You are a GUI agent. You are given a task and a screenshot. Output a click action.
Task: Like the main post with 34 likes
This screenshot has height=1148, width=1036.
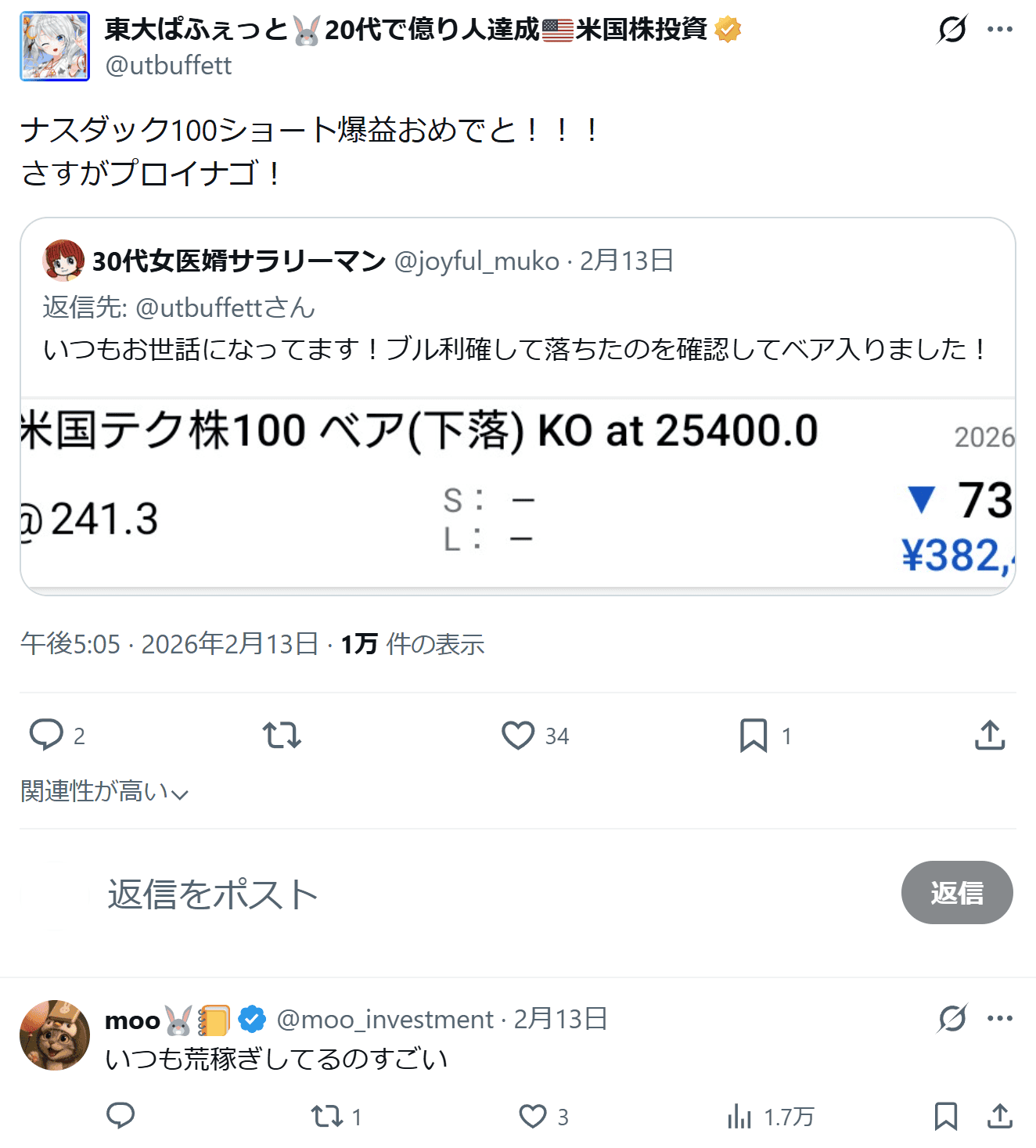[518, 735]
